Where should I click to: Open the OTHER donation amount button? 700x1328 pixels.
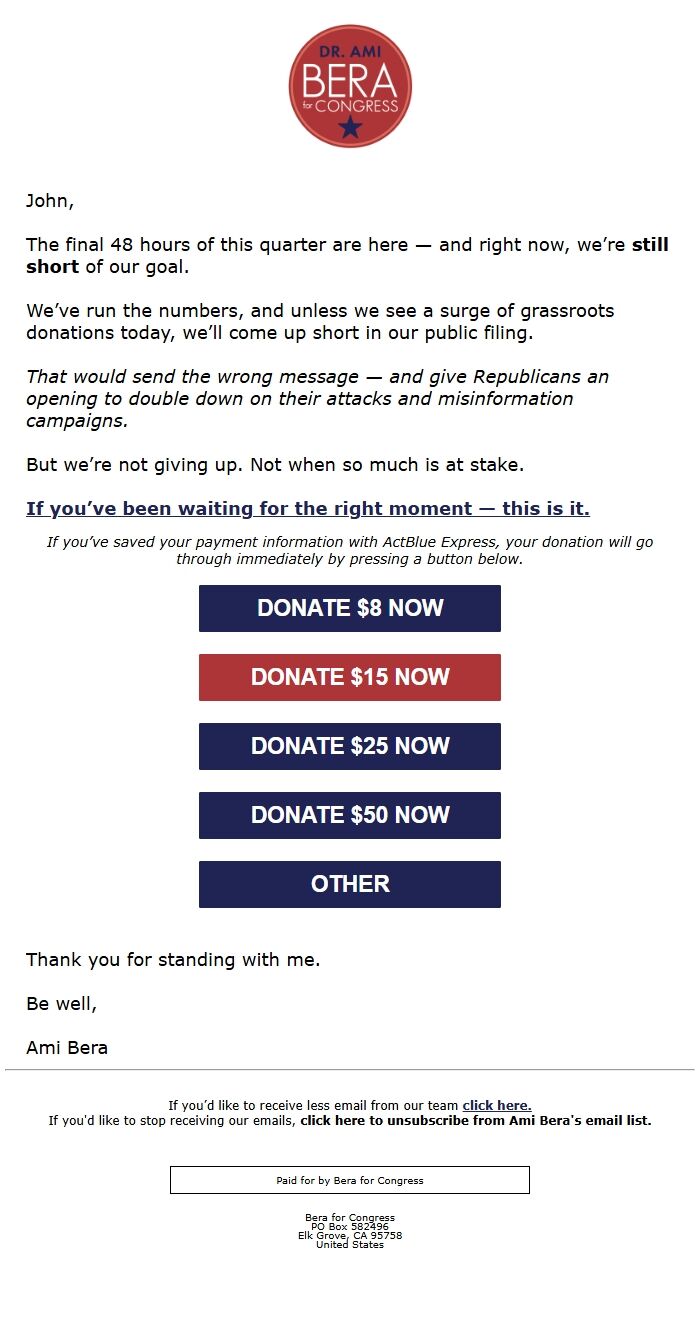click(x=350, y=884)
